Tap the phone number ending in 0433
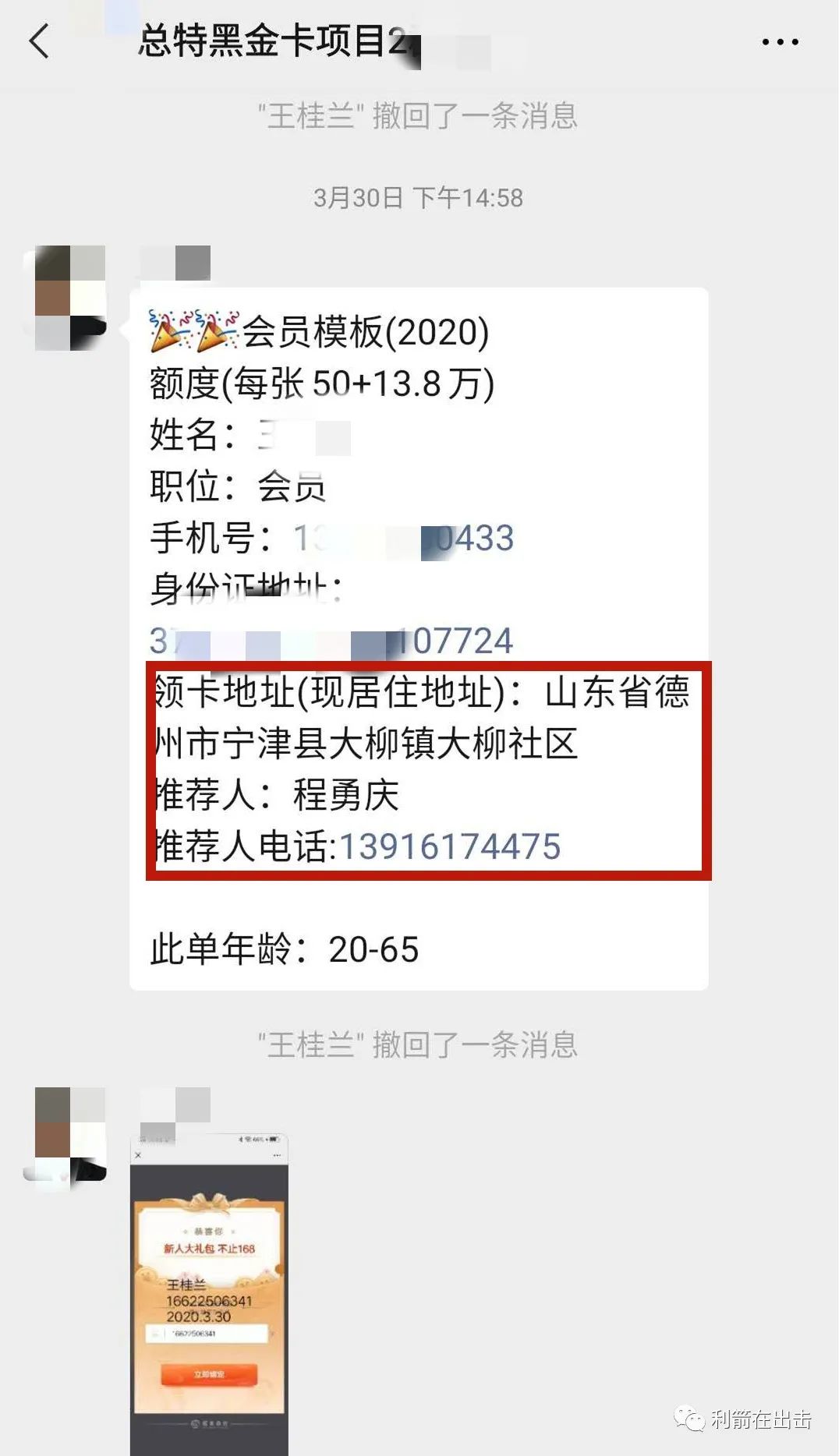Image resolution: width=839 pixels, height=1456 pixels. click(402, 539)
